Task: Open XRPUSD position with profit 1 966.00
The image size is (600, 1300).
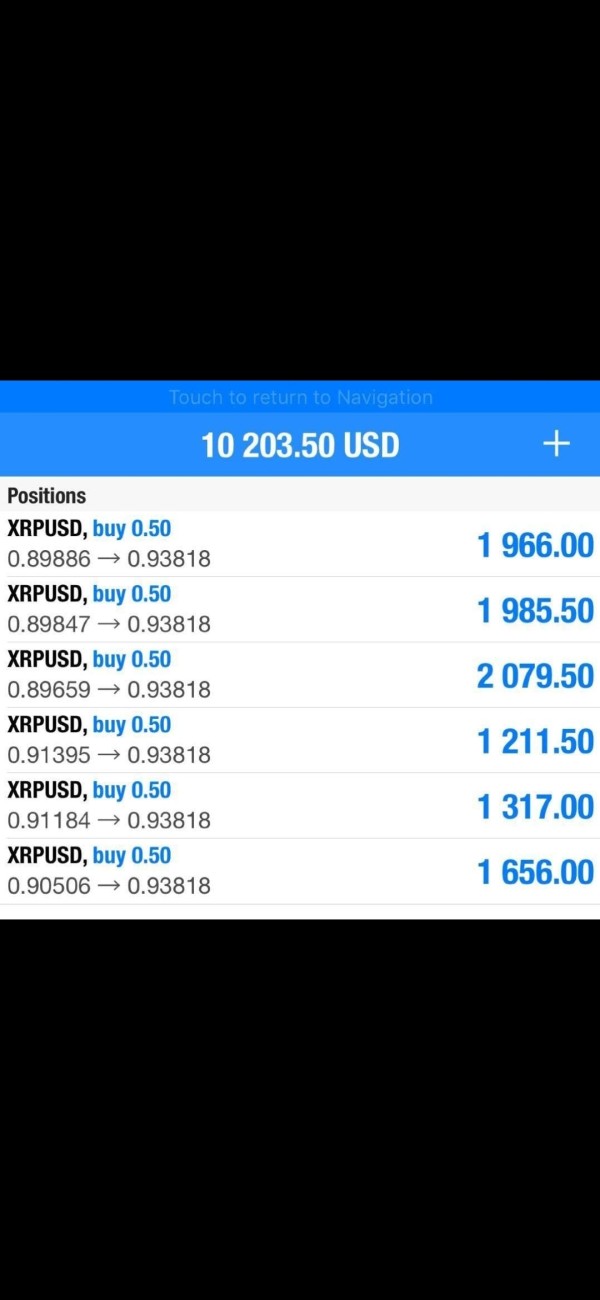Action: (x=300, y=544)
